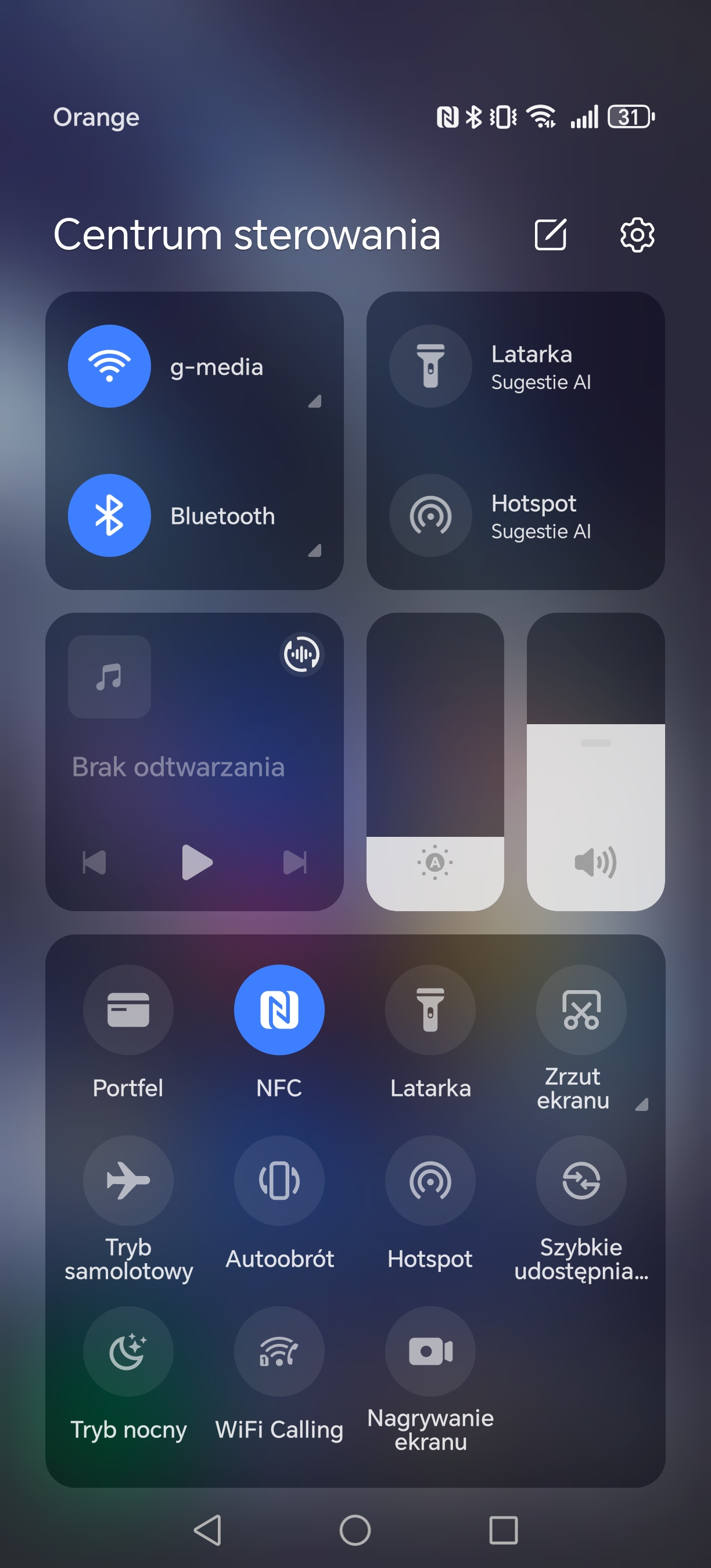Enable Tryb samolotowy airplane mode

(128, 1180)
